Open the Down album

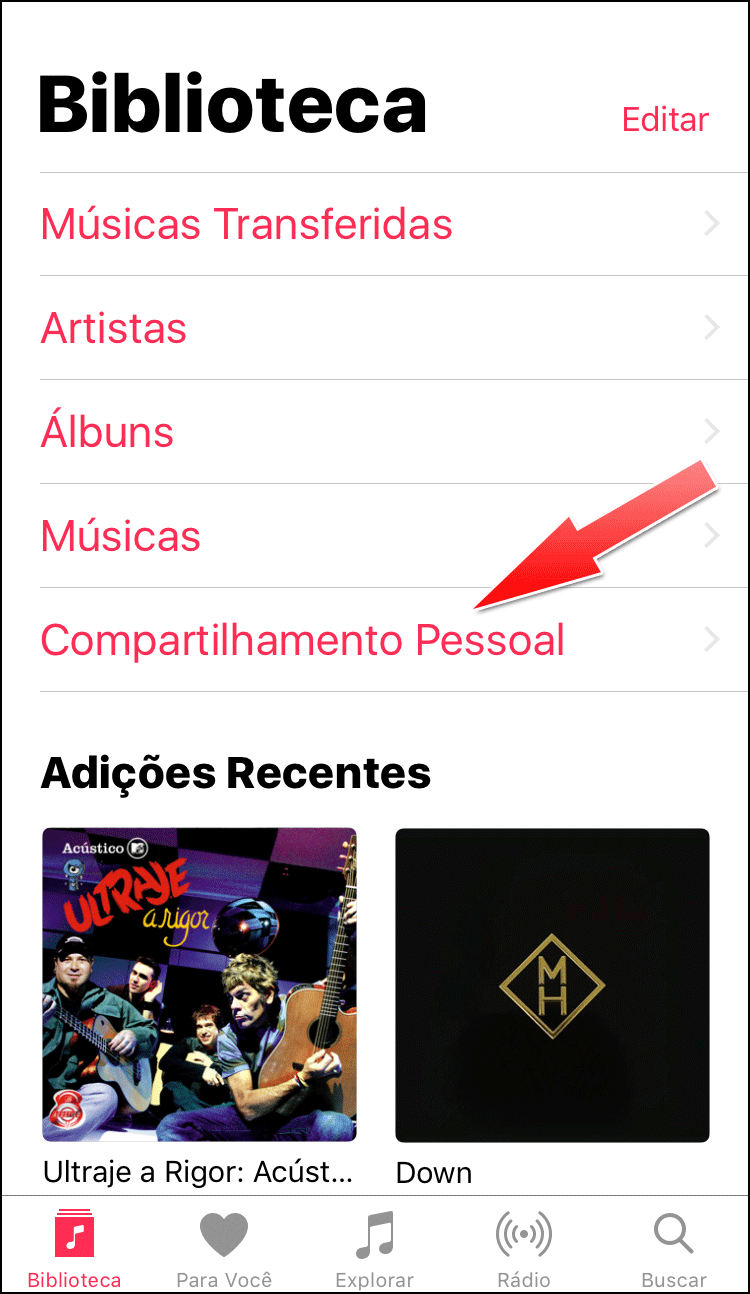552,985
